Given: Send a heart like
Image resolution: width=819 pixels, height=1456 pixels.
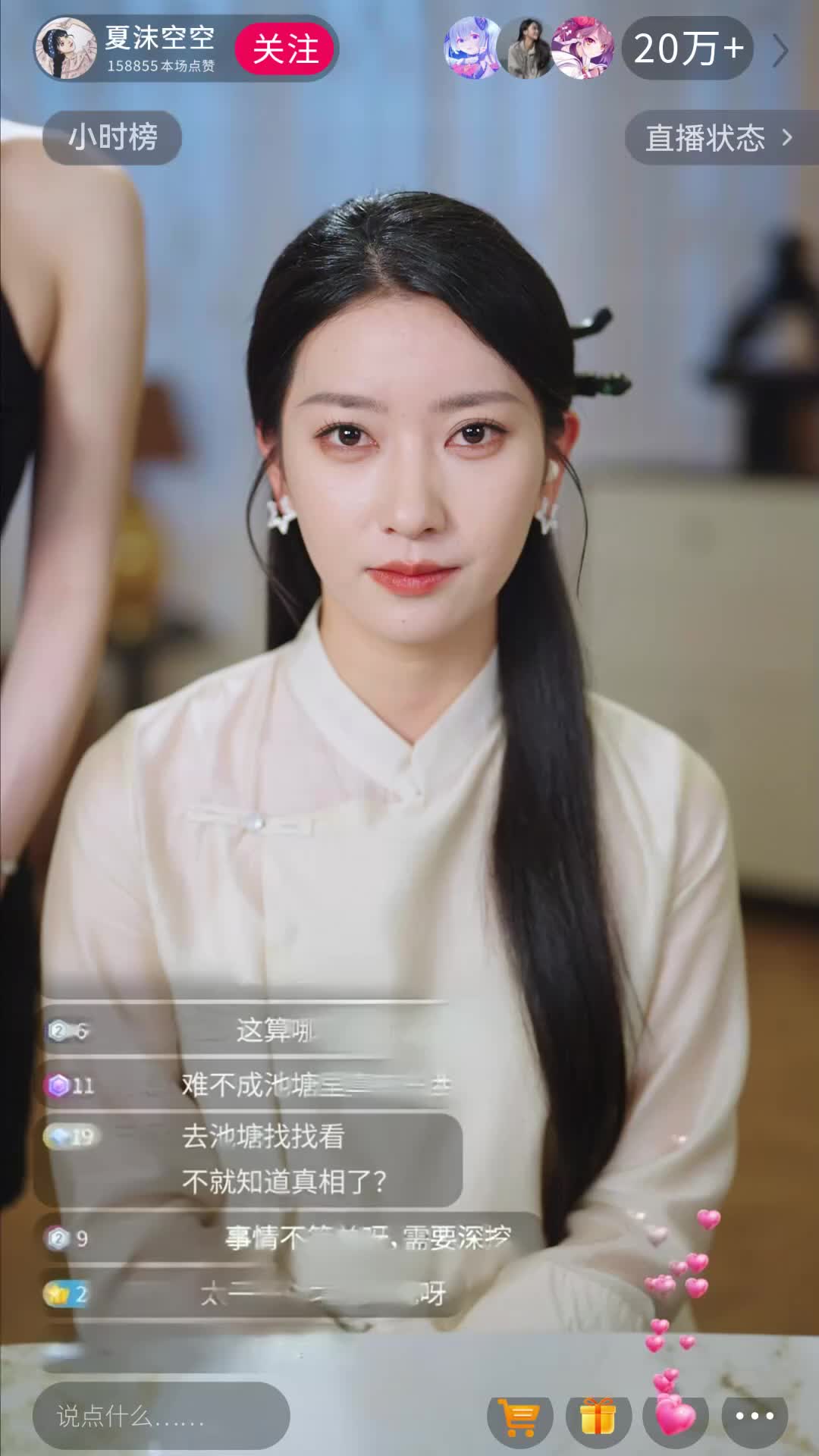Looking at the screenshot, I should point(675,1416).
